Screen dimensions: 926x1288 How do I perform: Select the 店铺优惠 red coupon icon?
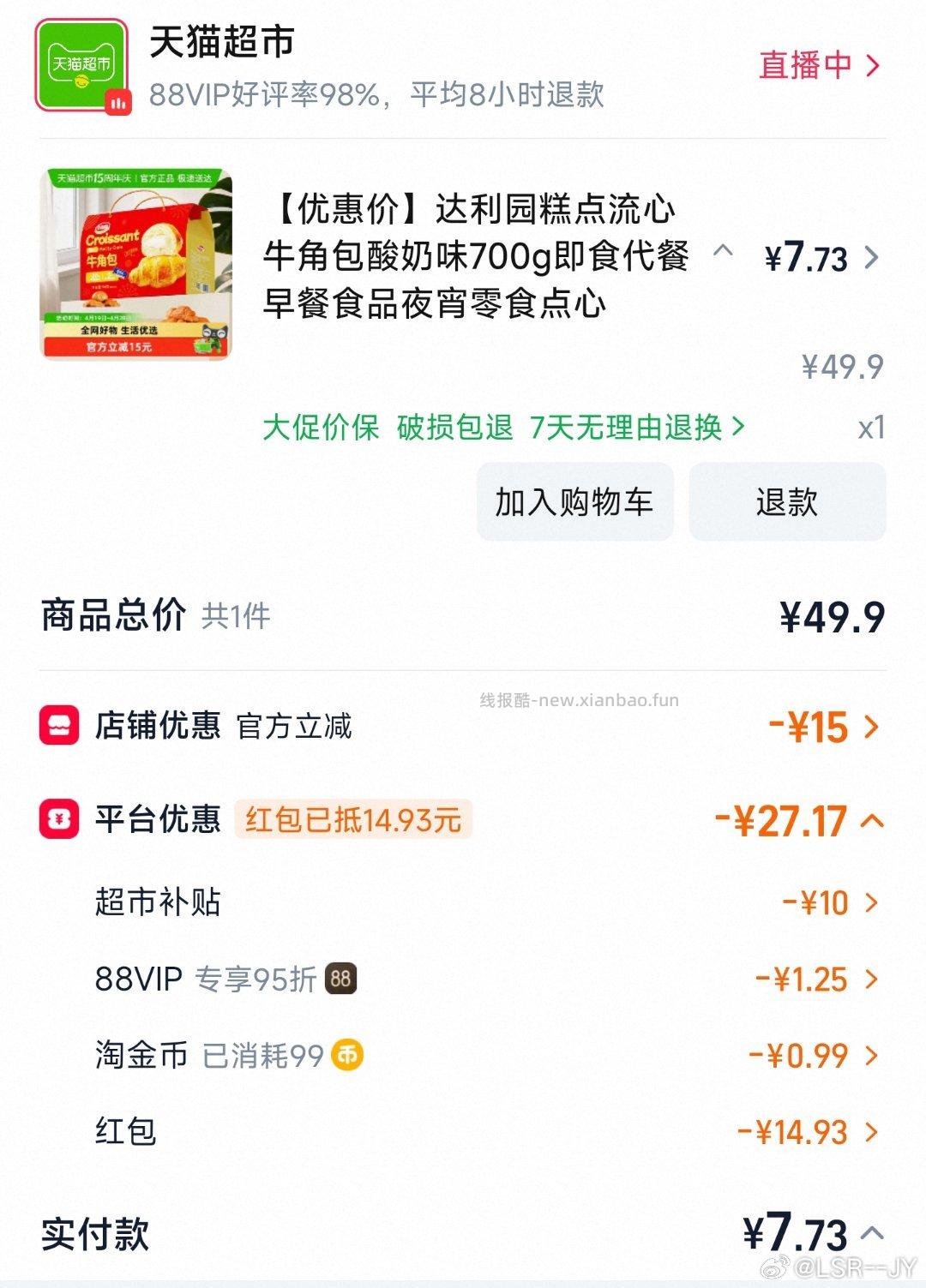(x=57, y=726)
